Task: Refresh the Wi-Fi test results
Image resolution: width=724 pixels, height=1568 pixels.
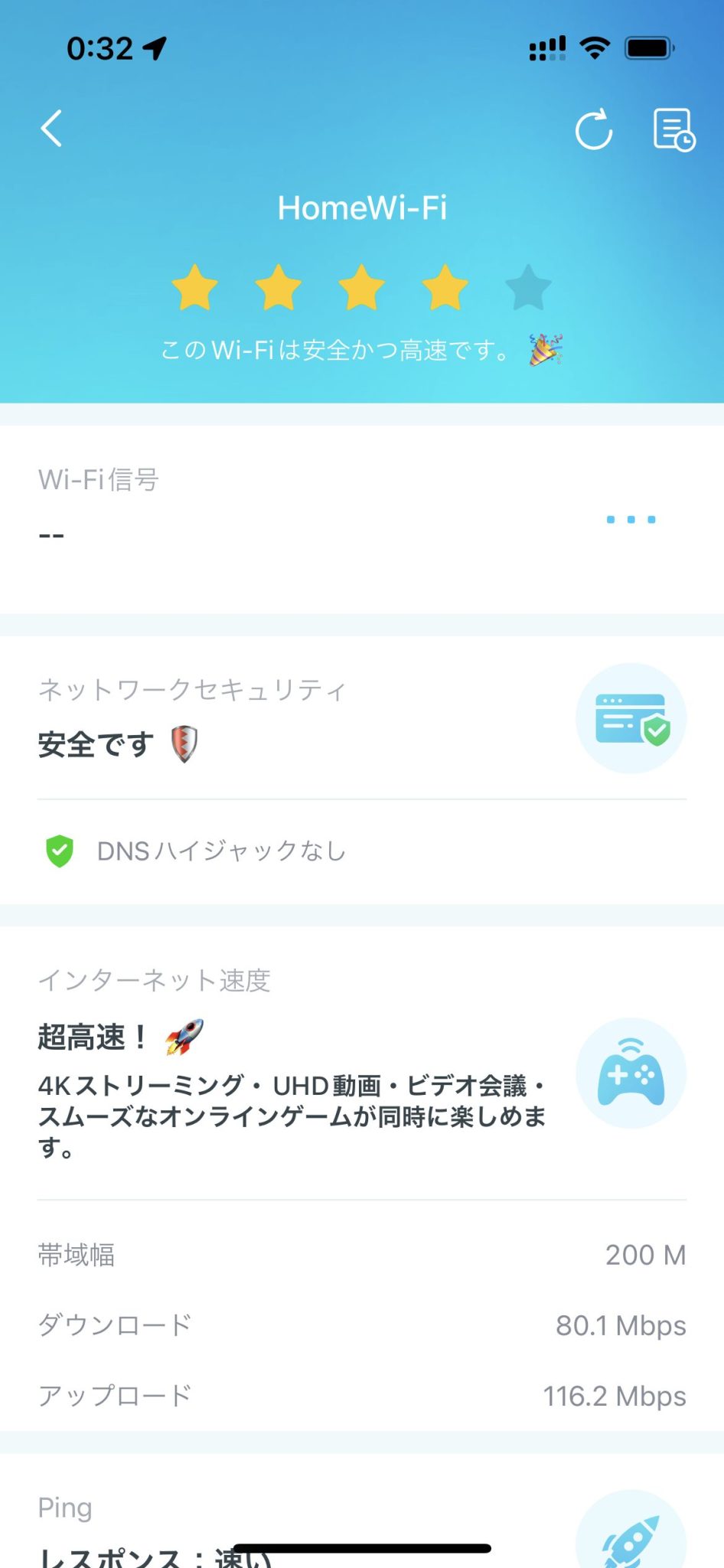Action: pyautogui.click(x=594, y=129)
